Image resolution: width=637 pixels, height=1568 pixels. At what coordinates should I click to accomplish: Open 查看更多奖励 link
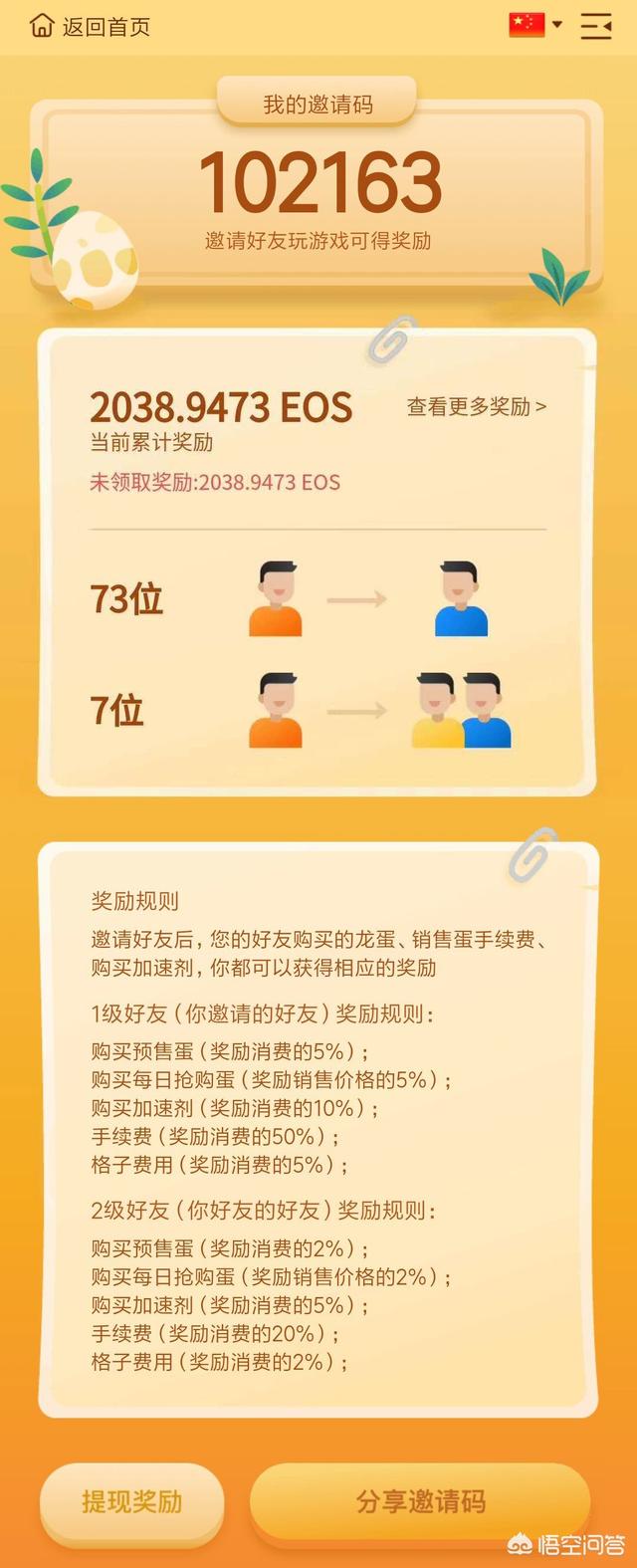[x=476, y=406]
